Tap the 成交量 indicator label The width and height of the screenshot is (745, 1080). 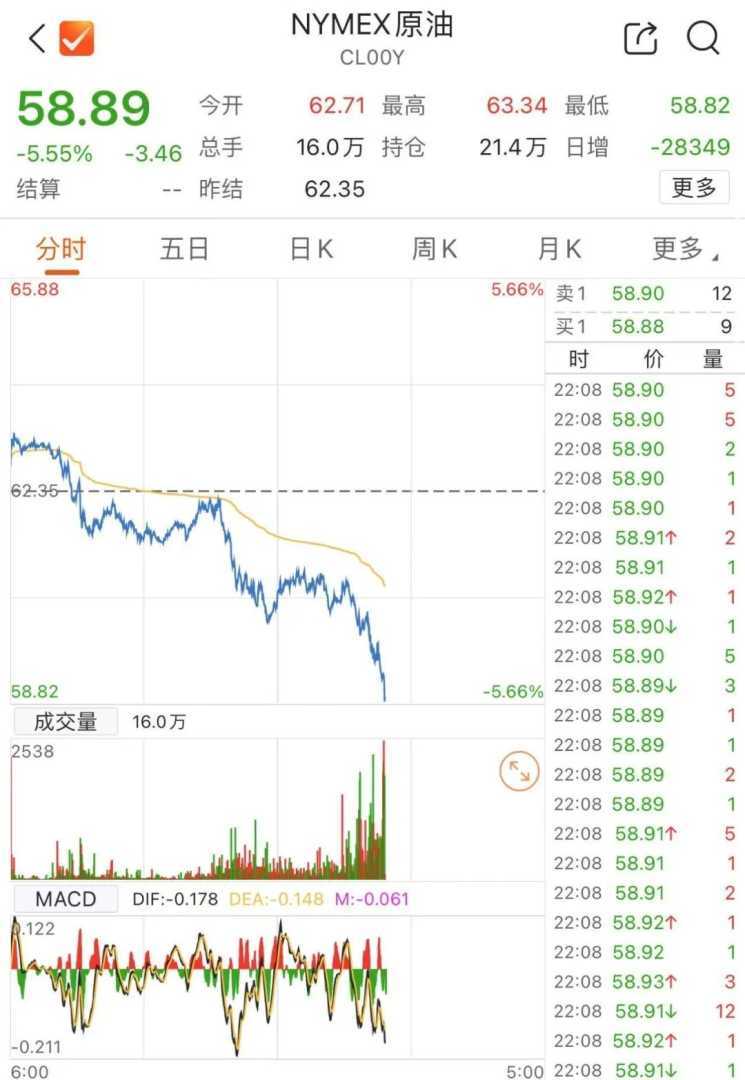(x=65, y=721)
